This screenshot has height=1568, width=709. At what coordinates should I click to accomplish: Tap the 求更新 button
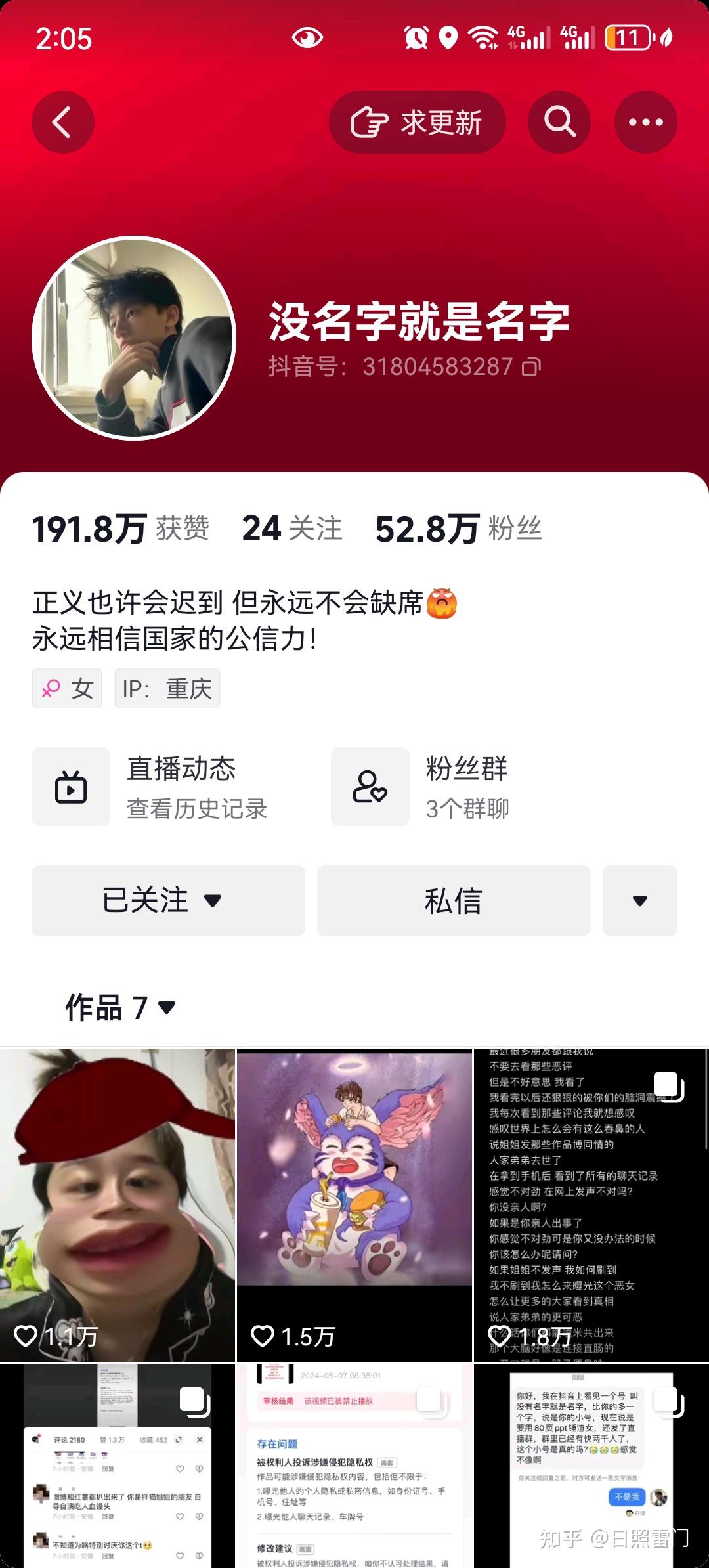pyautogui.click(x=418, y=122)
